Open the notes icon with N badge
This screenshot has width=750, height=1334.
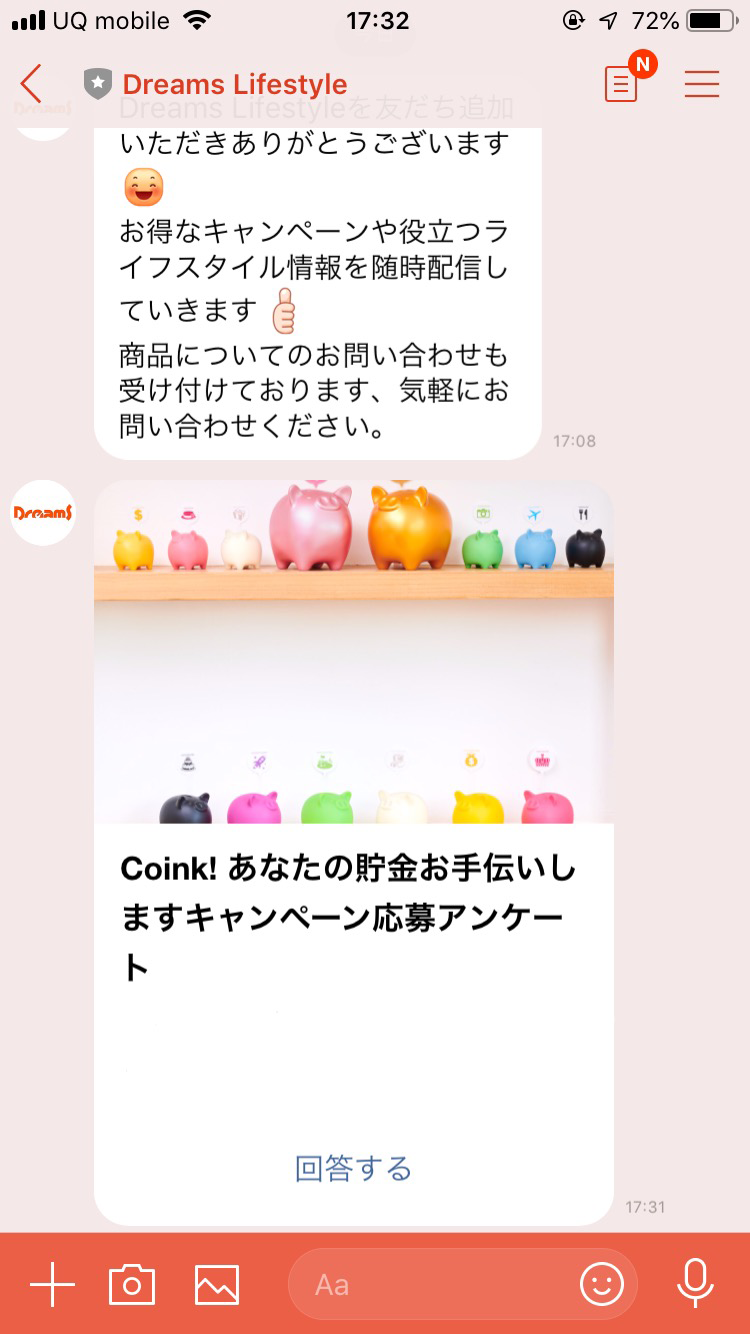point(622,84)
